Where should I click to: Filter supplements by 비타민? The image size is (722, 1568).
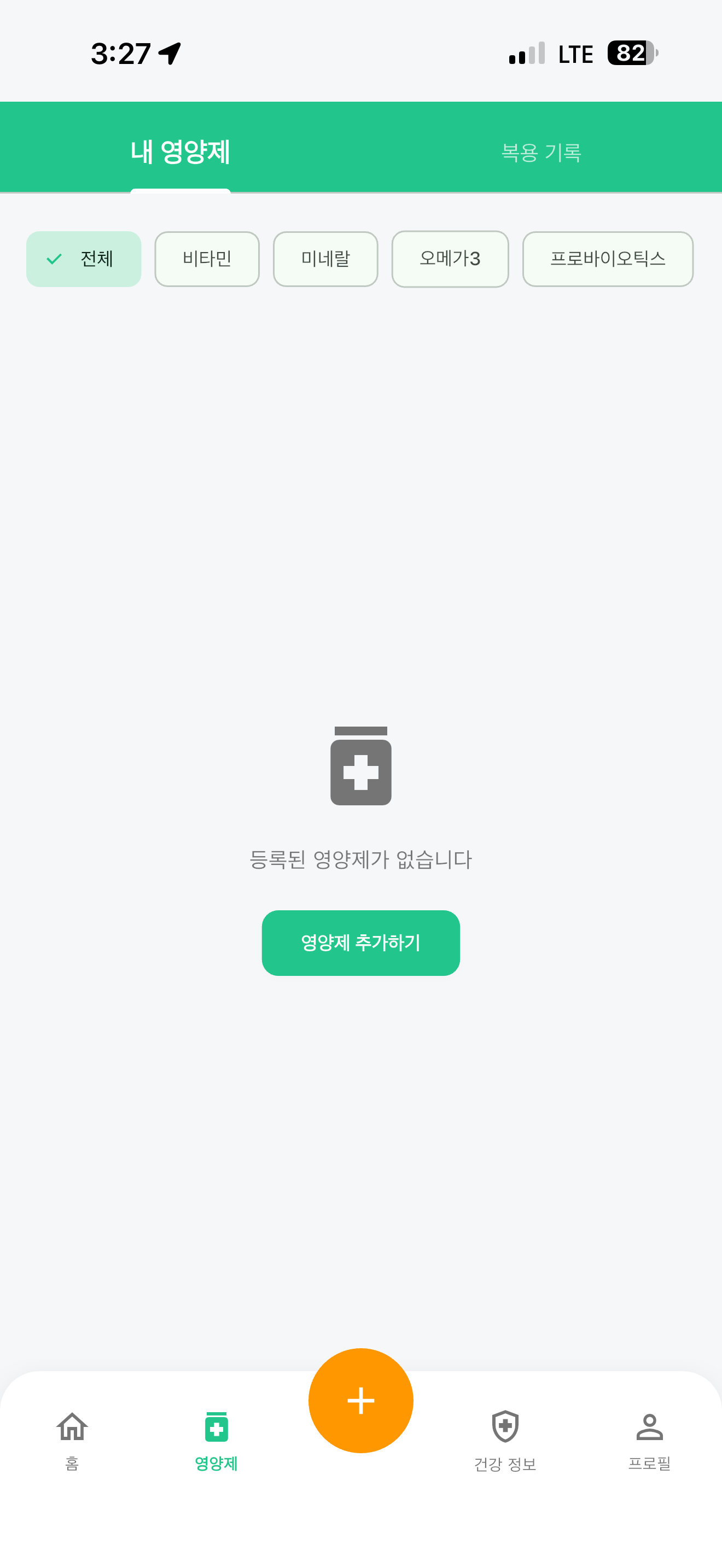207,259
